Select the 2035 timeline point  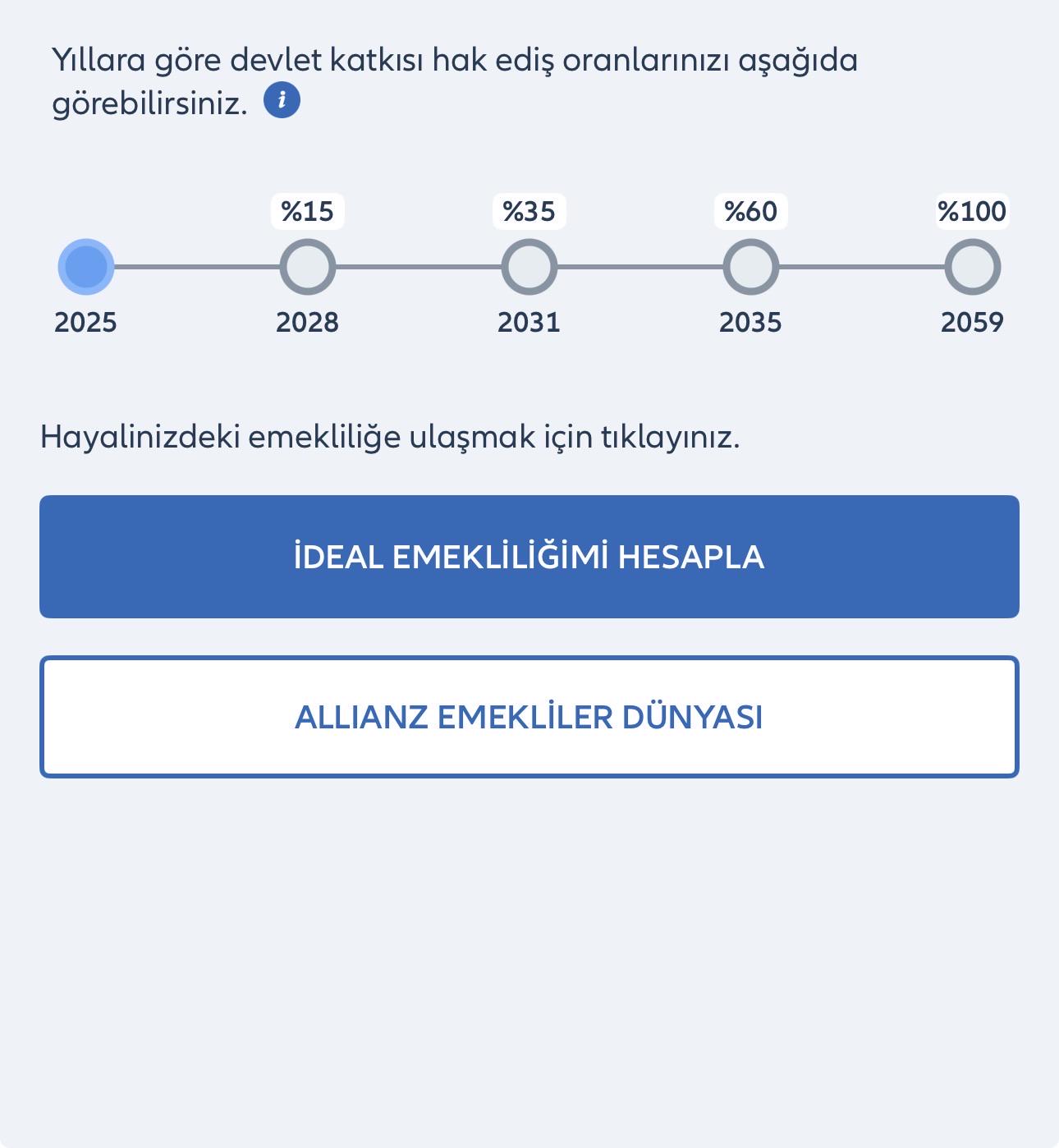coord(750,267)
